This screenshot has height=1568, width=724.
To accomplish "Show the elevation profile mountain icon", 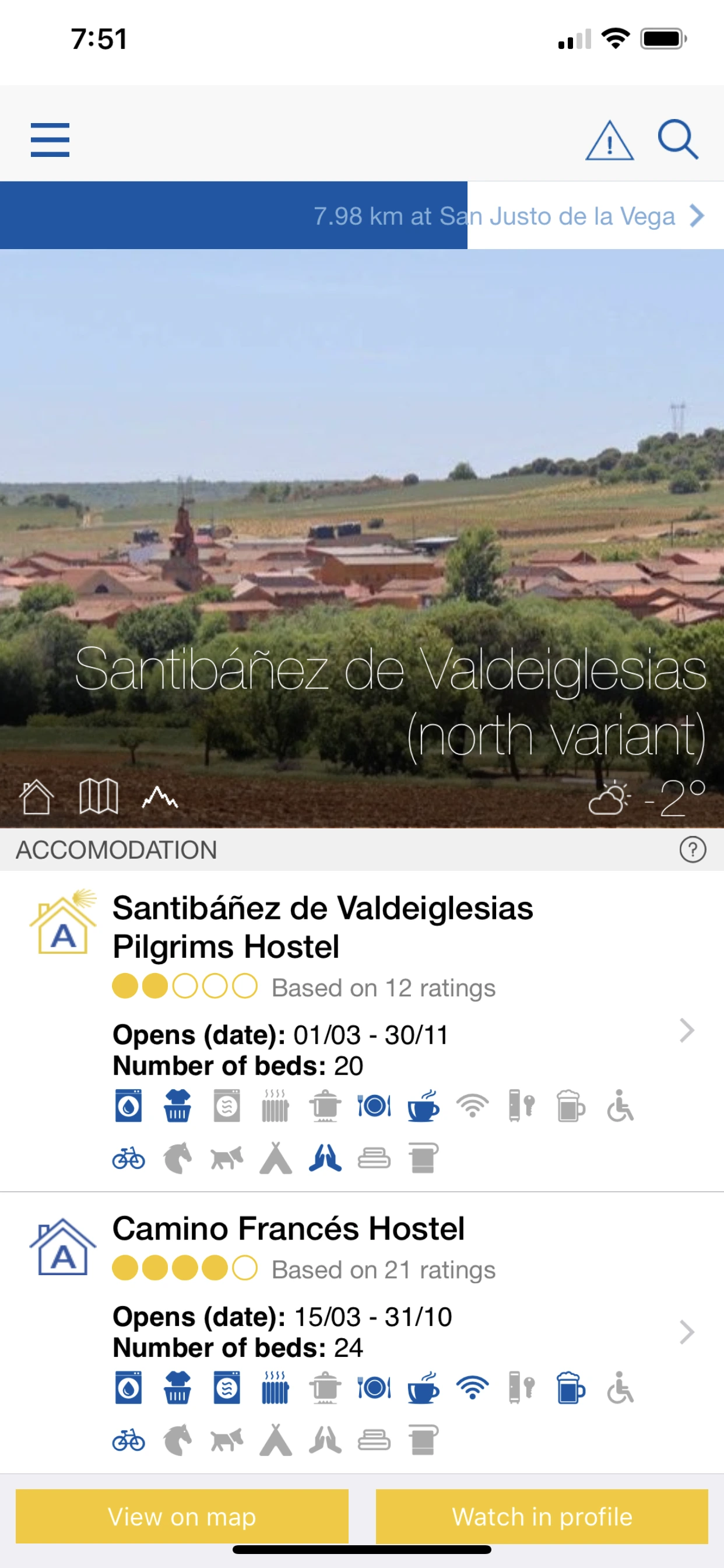I will 159,796.
